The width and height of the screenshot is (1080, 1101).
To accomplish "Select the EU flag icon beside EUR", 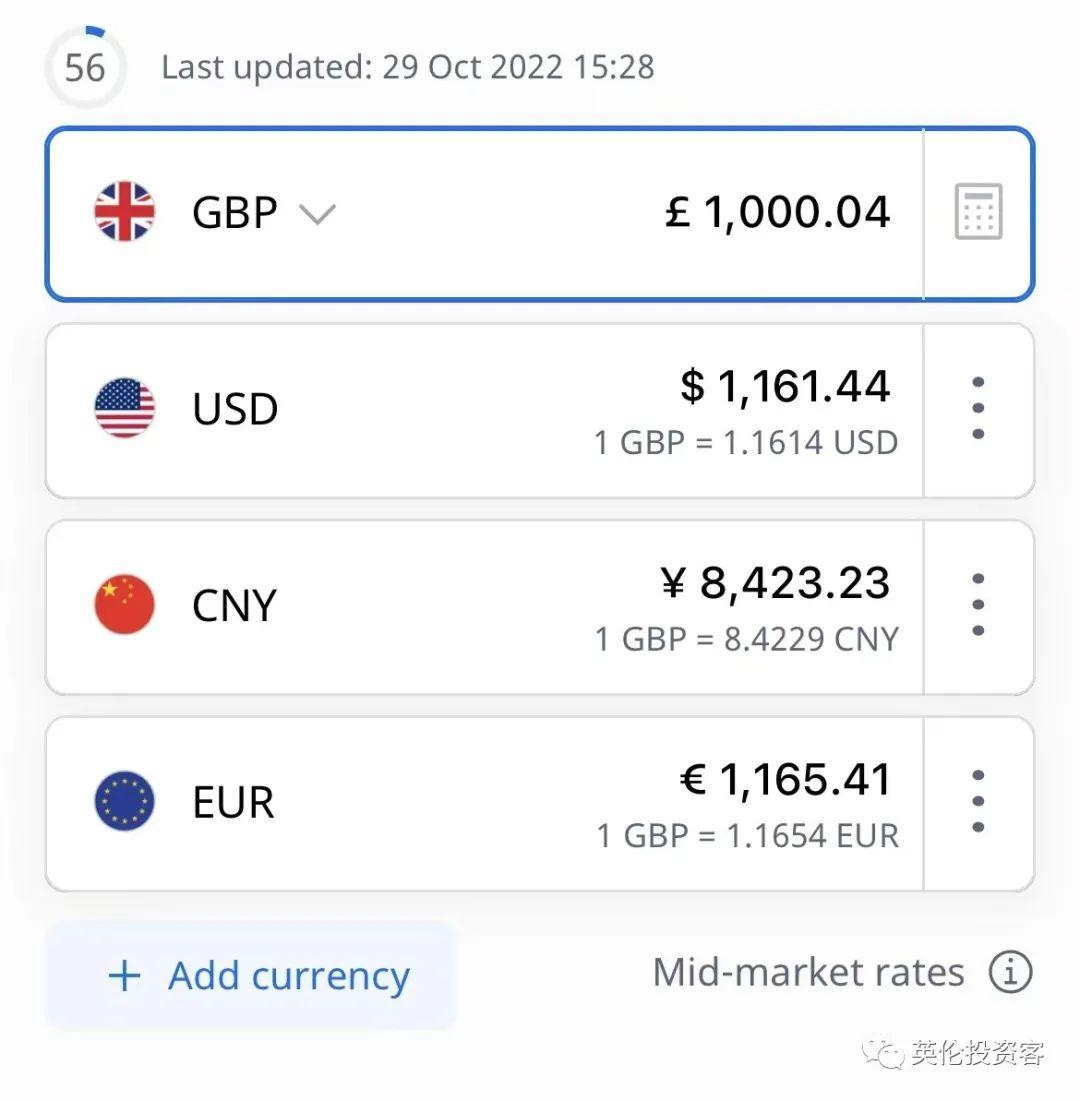I will coord(124,800).
